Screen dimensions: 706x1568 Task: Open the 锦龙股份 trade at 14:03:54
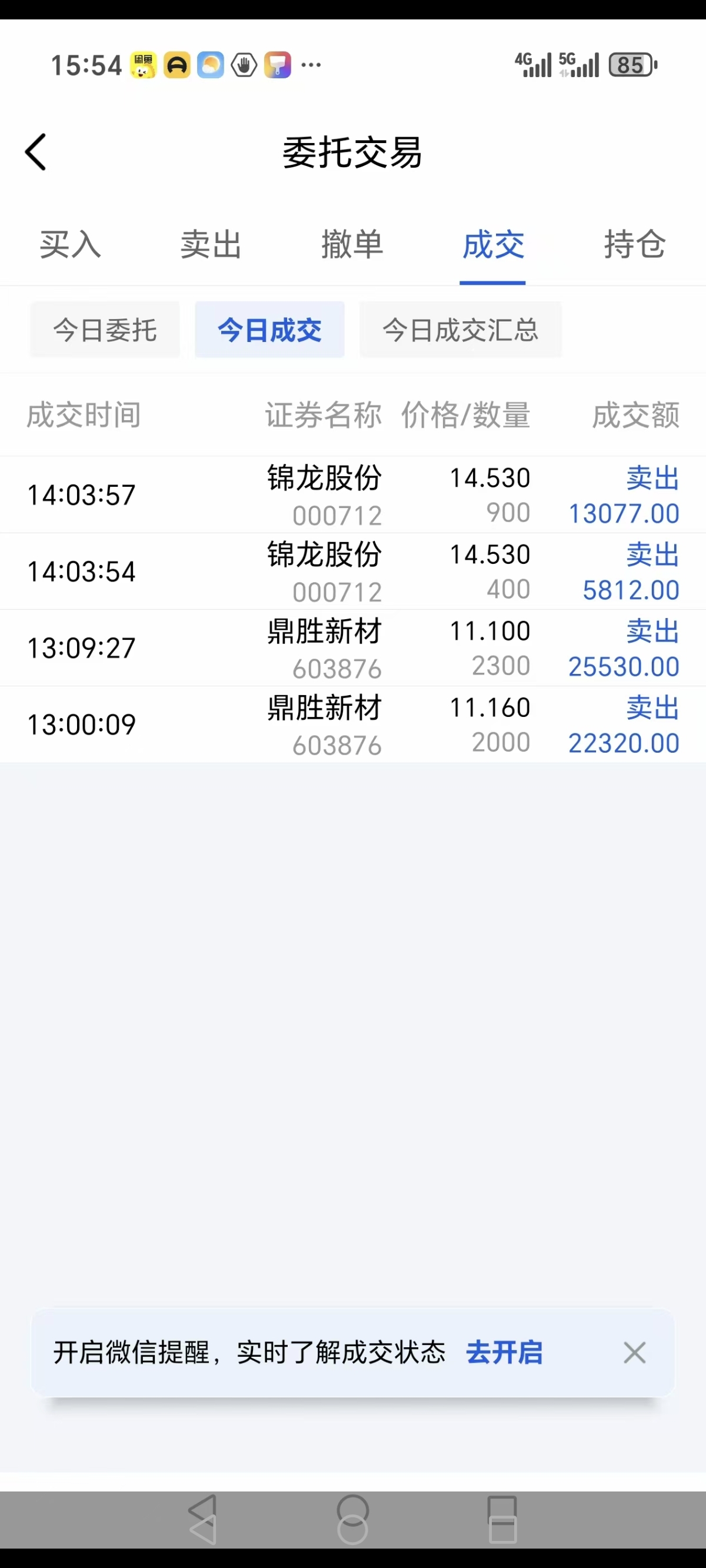tap(353, 572)
